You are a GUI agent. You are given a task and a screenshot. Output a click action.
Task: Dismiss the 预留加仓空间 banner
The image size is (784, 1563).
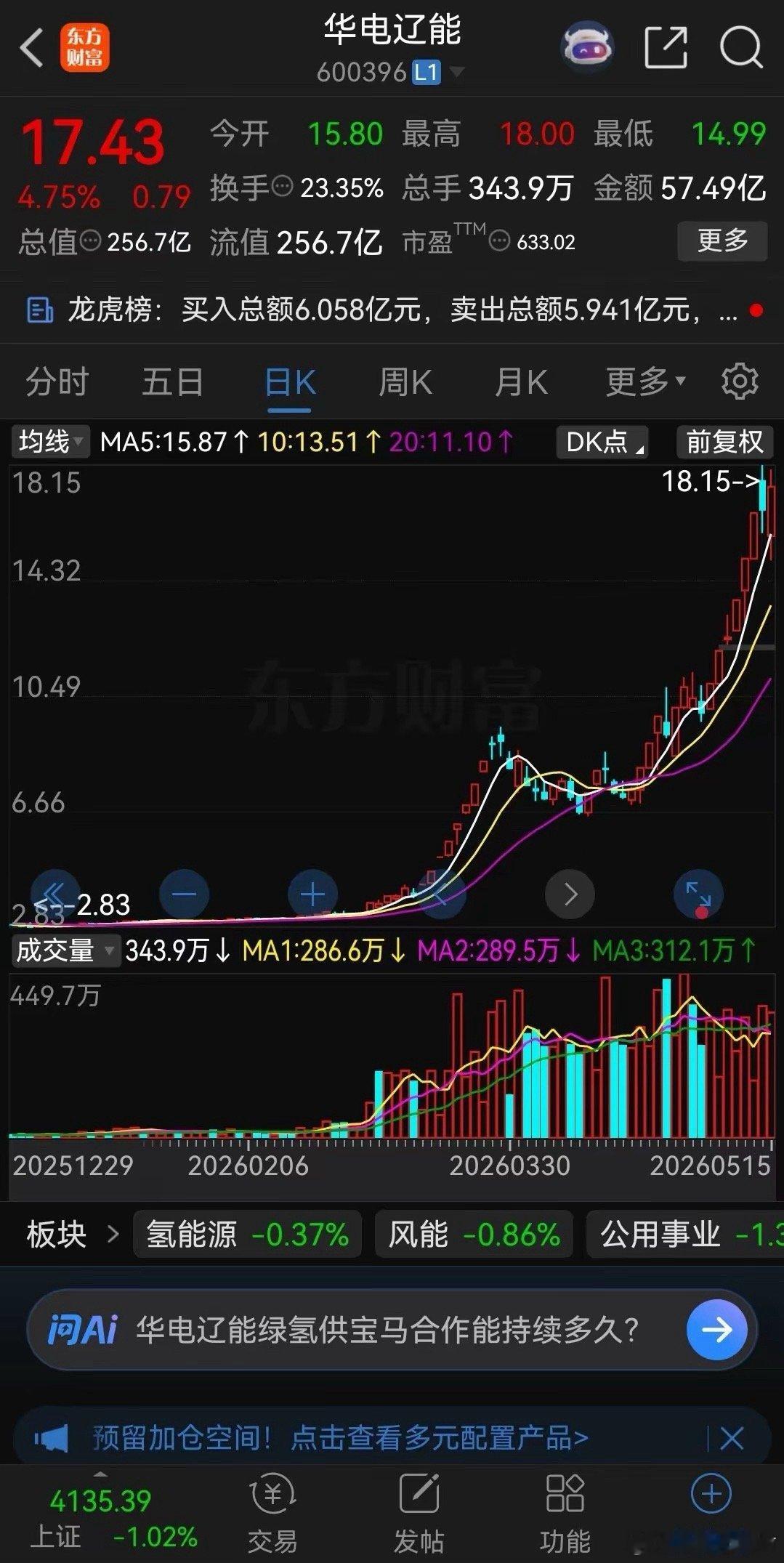click(732, 1438)
